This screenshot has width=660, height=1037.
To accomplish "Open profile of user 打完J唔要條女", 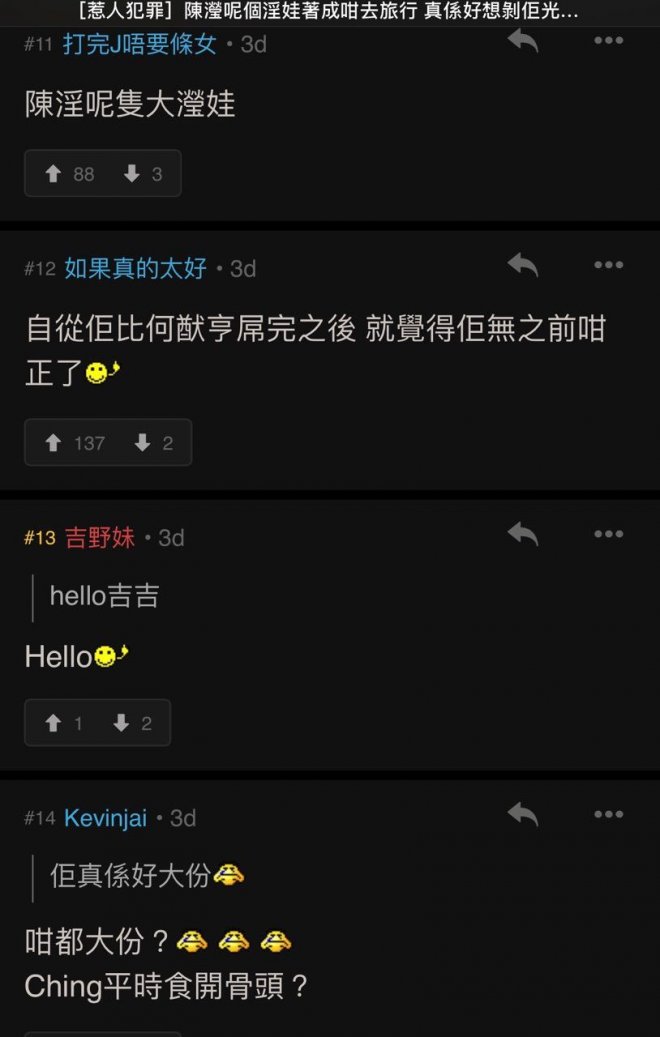I will [139, 44].
